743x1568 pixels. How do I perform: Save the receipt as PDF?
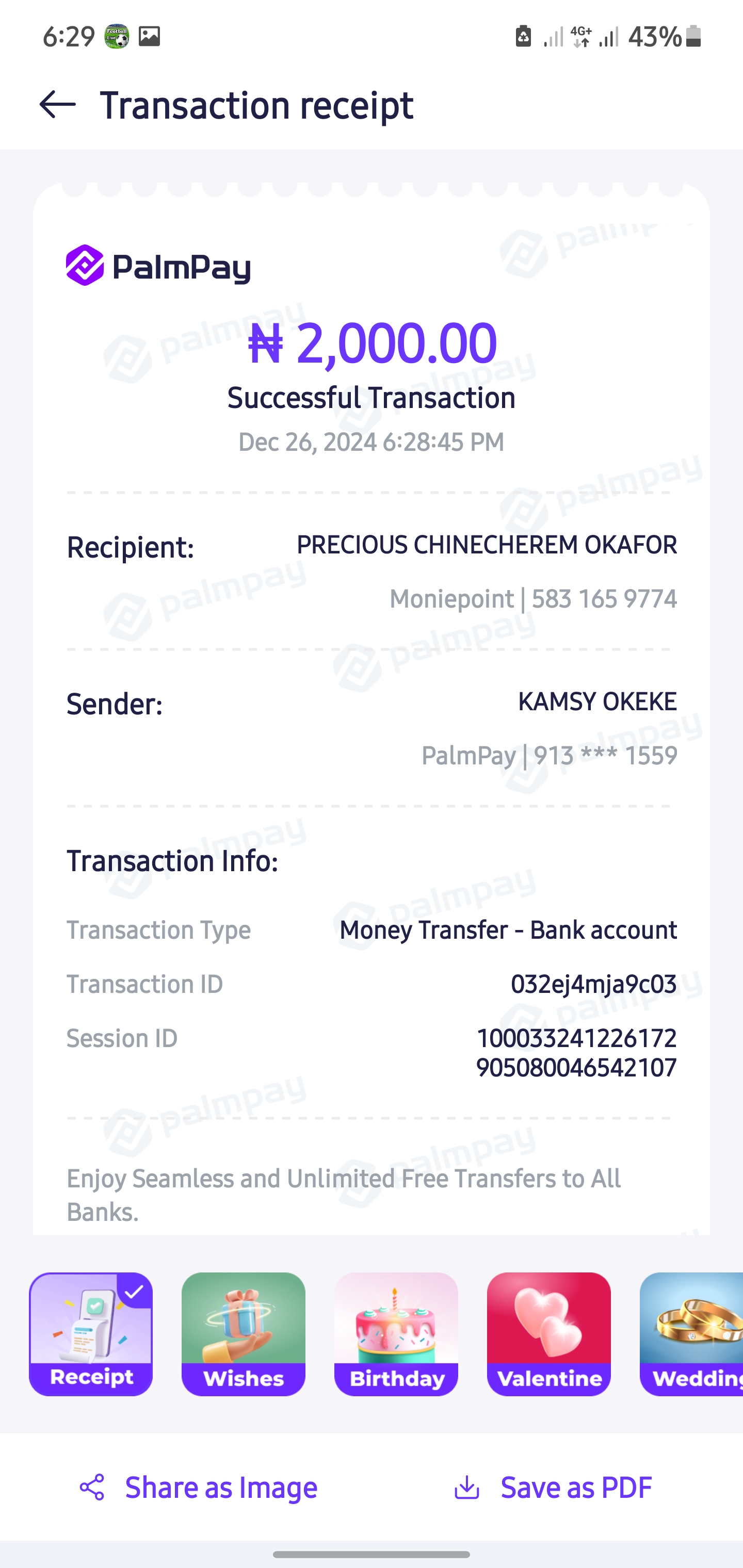pos(553,1488)
